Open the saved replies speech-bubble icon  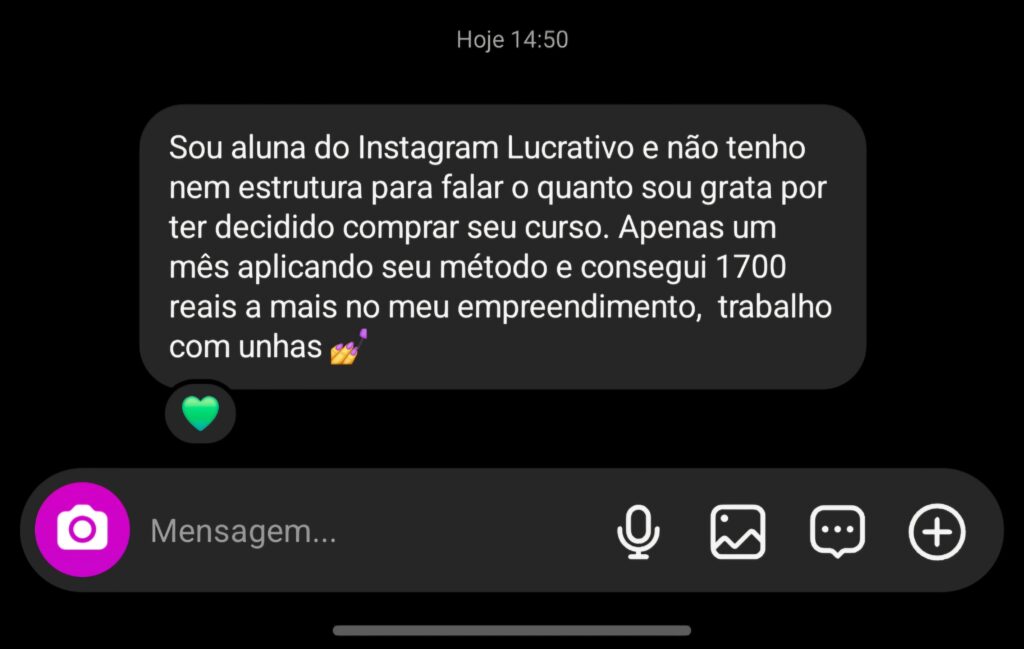(x=837, y=531)
